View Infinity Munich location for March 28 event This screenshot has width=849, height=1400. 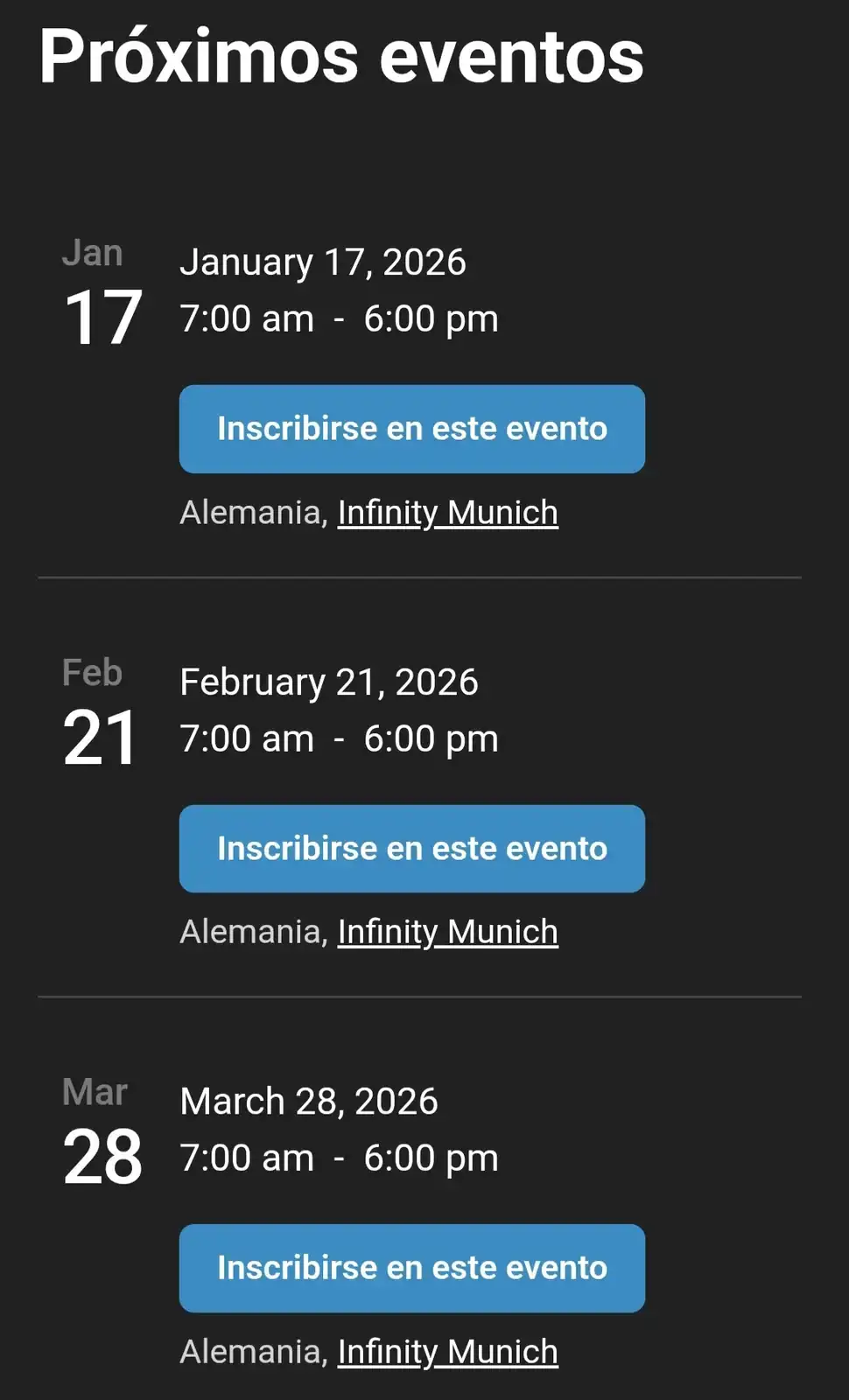click(447, 1352)
